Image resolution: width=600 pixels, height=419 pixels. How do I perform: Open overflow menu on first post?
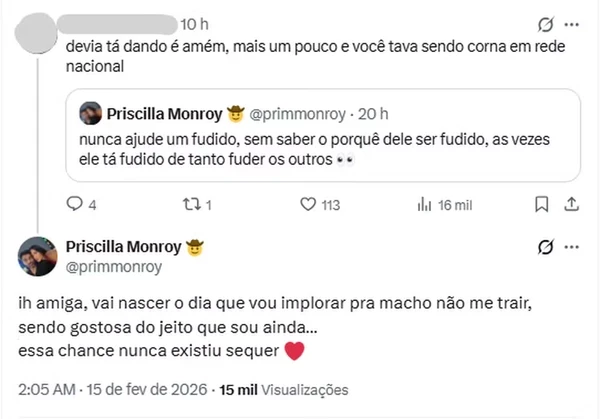pos(572,23)
